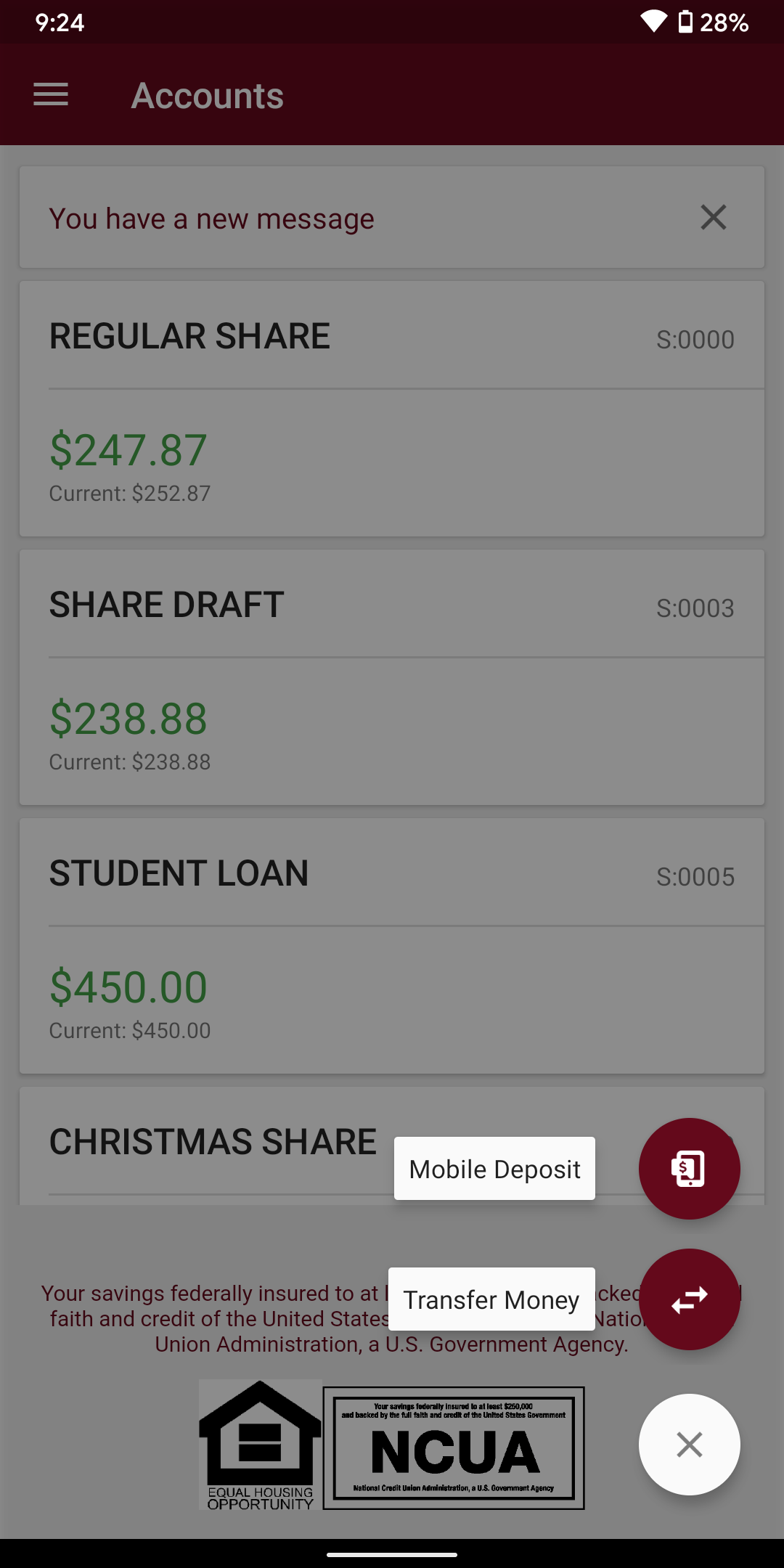Tap the Transfer Money arrows button

tap(689, 1299)
